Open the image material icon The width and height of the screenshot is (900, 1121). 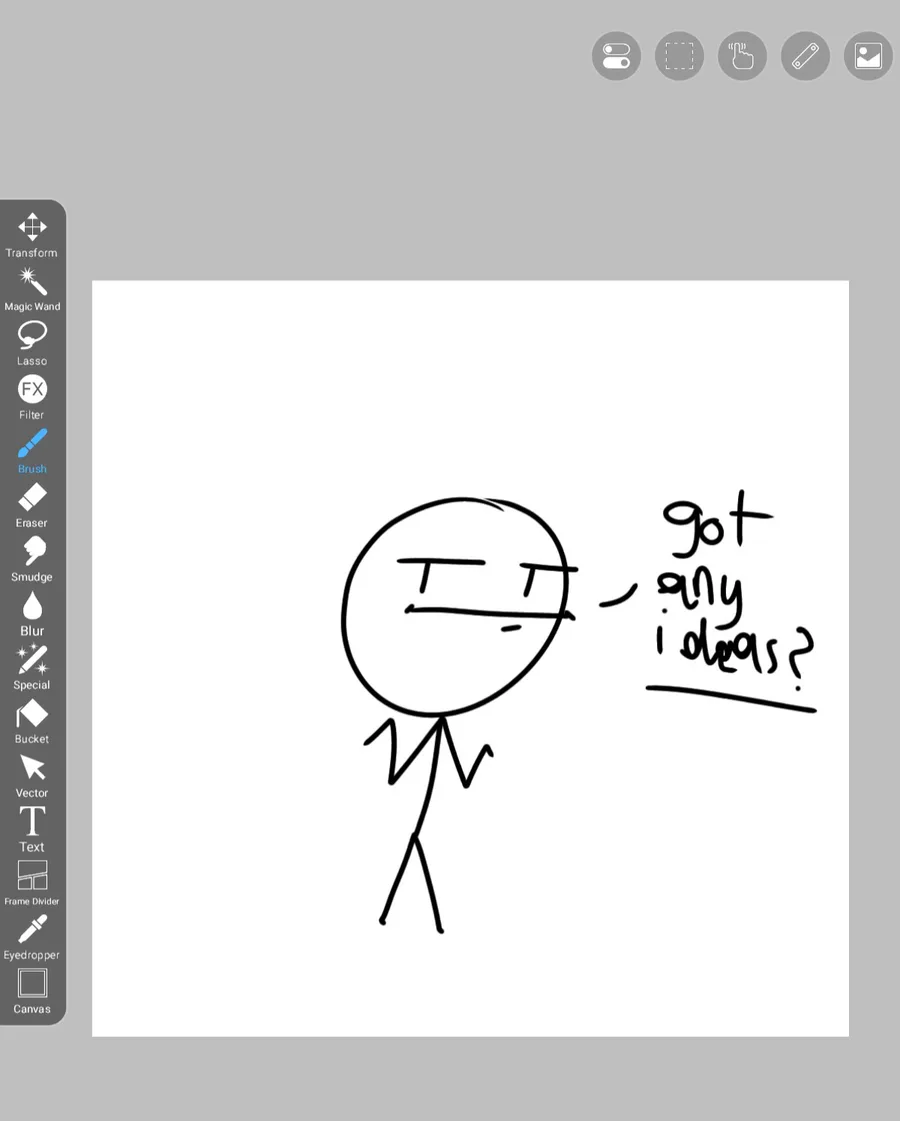[868, 56]
